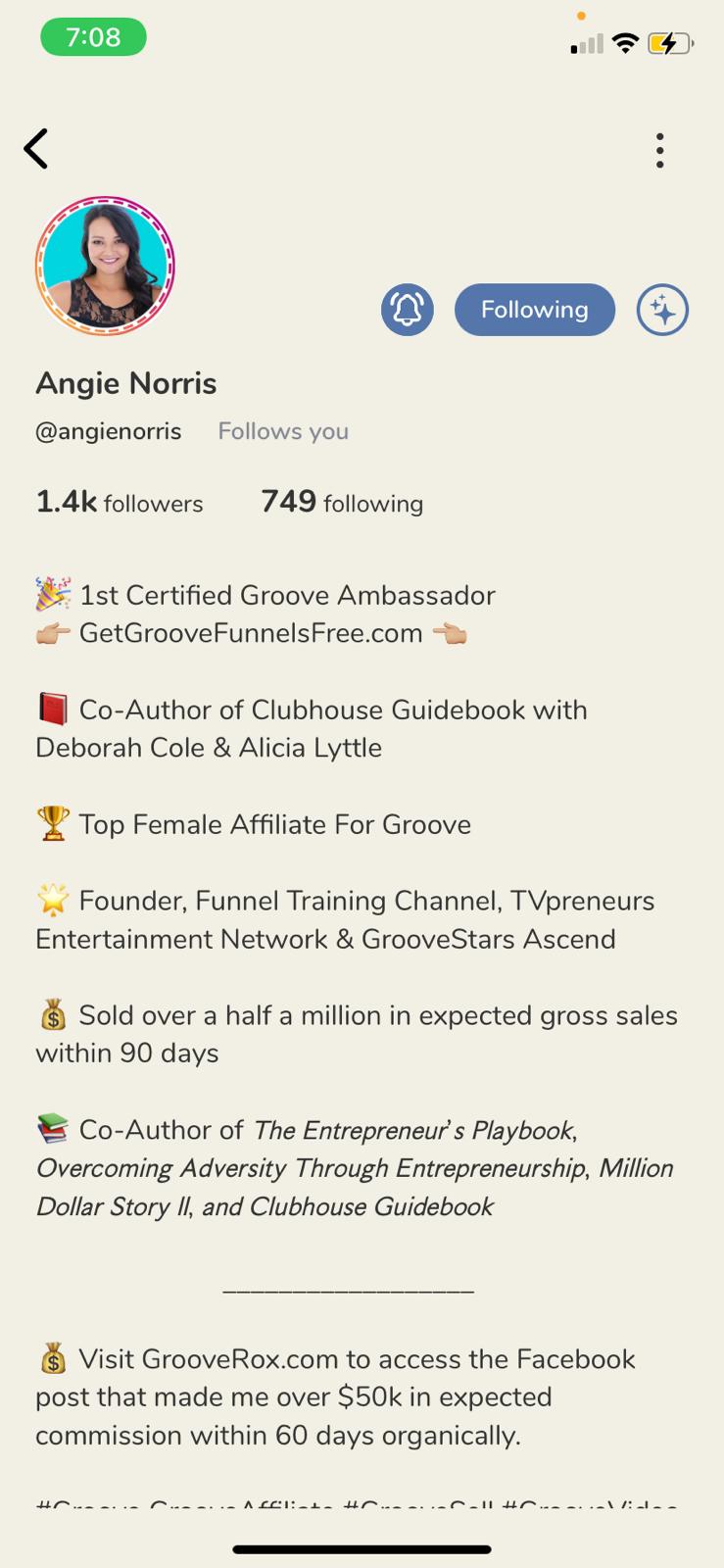Screen dimensions: 724x1568
Task: Tap the sparkle suggestions icon
Action: (663, 311)
